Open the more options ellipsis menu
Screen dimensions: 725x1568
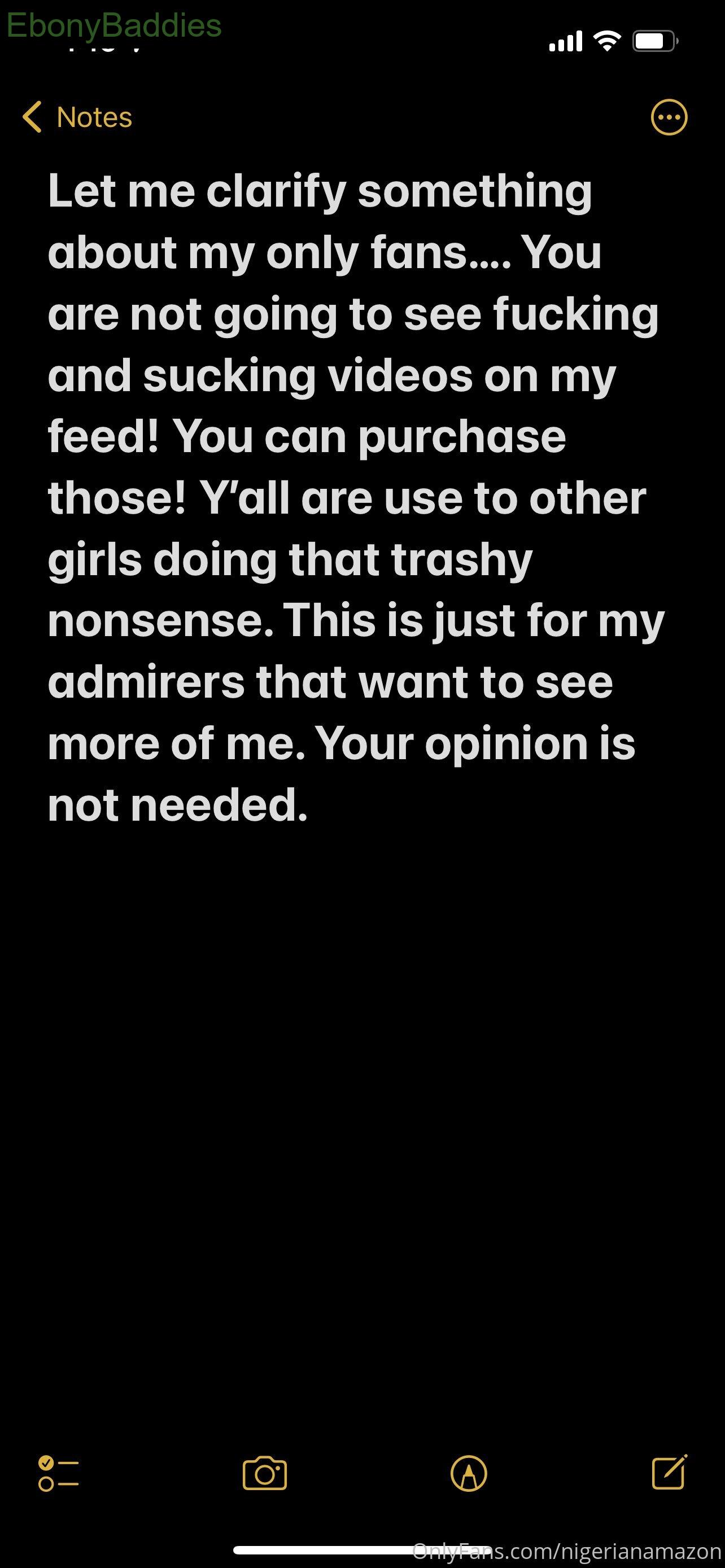pyautogui.click(x=669, y=117)
